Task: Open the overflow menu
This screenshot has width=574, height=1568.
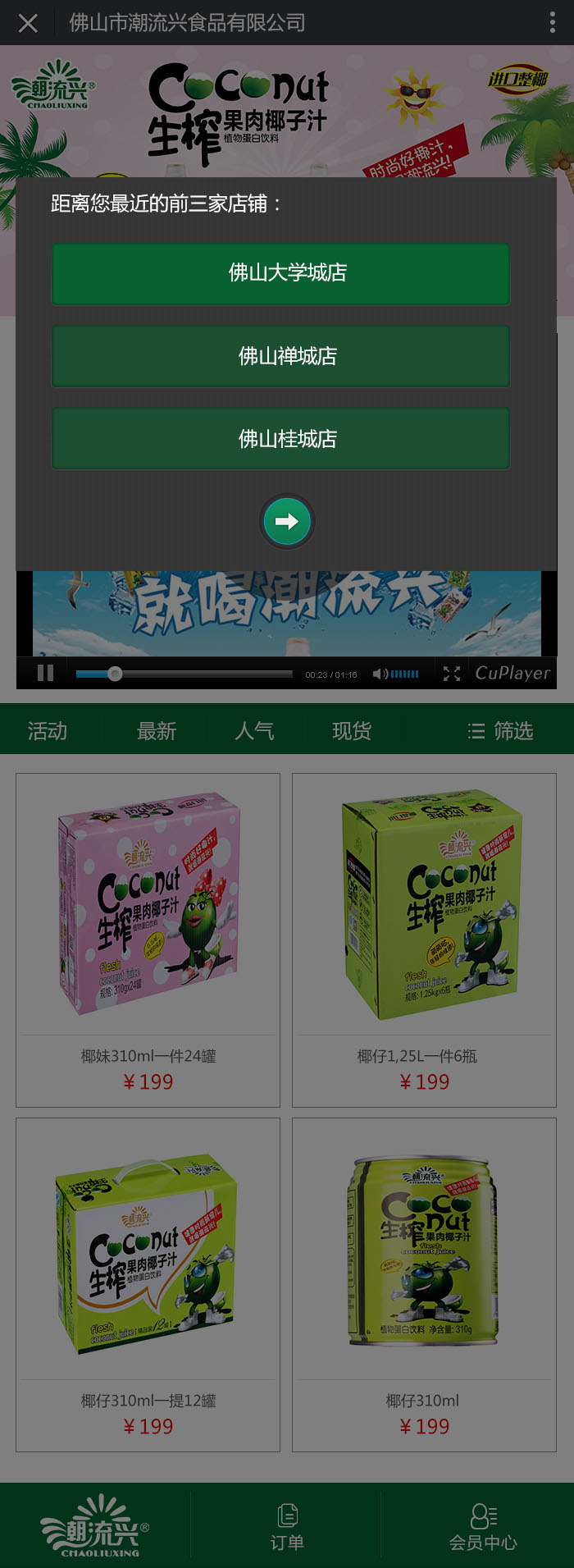Action: coord(552,23)
